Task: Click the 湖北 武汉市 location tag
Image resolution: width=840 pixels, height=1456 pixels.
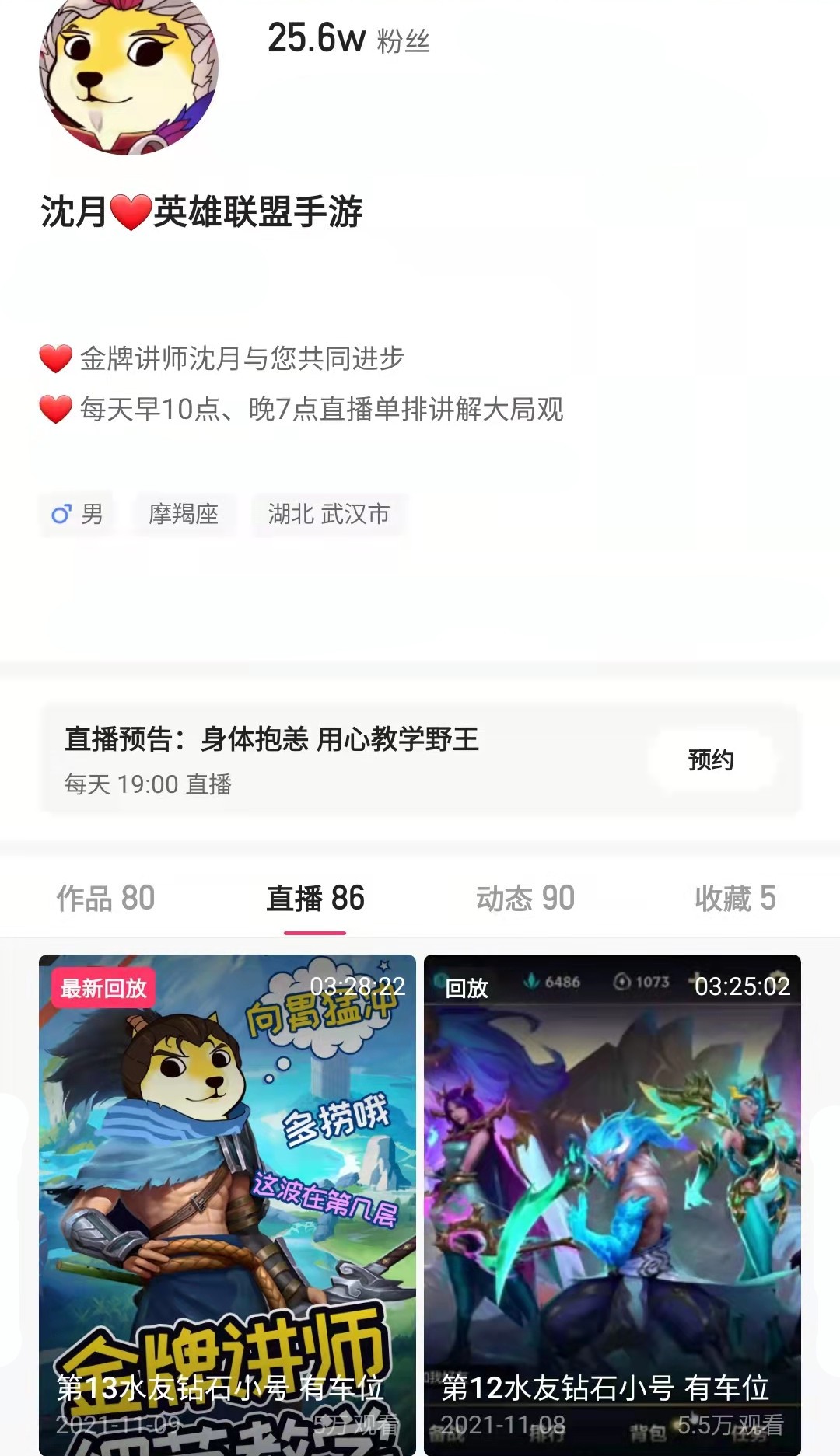Action: [x=327, y=514]
